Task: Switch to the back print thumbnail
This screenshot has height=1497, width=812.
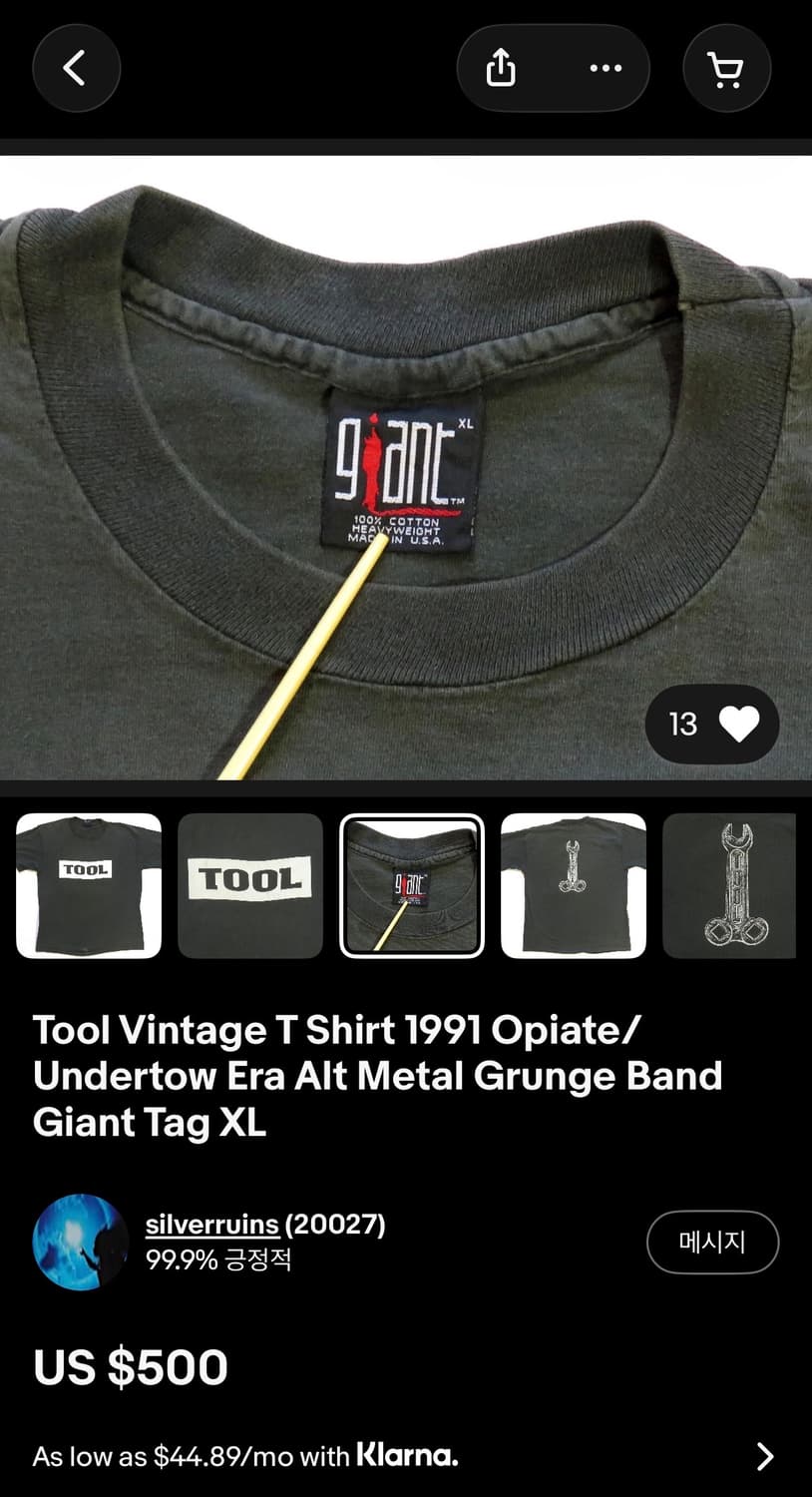Action: pyautogui.click(x=574, y=886)
